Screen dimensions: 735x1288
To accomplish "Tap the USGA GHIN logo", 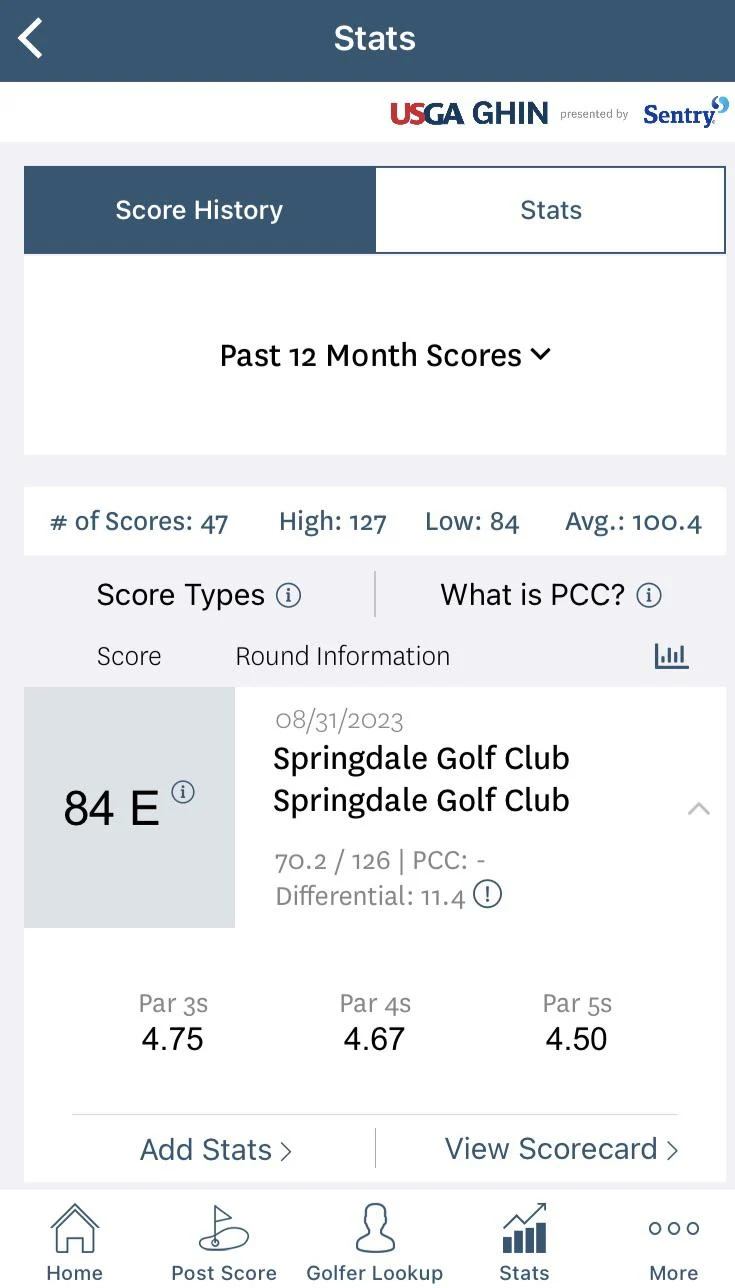I will (468, 113).
